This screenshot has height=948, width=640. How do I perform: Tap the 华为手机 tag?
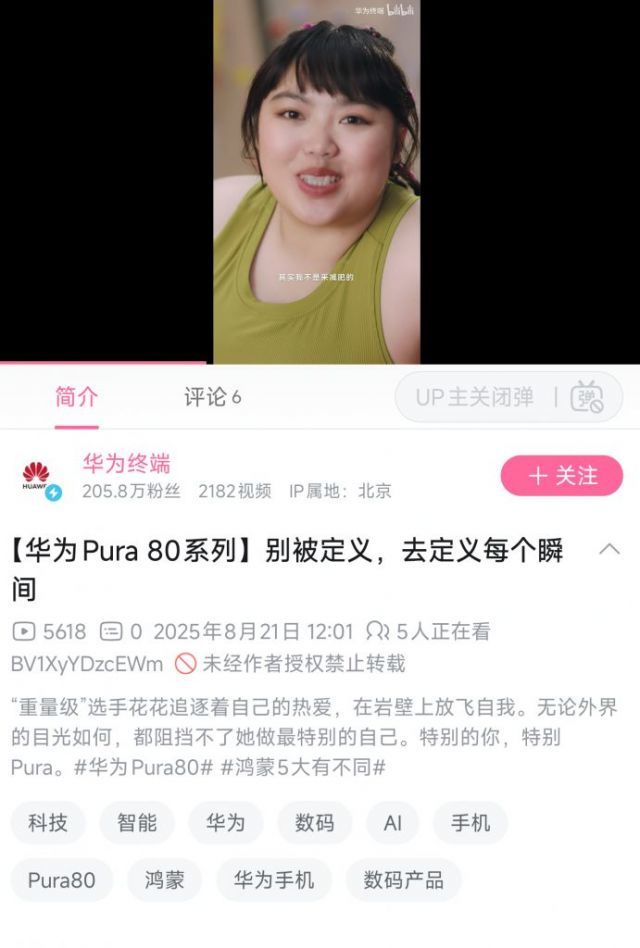click(x=274, y=880)
